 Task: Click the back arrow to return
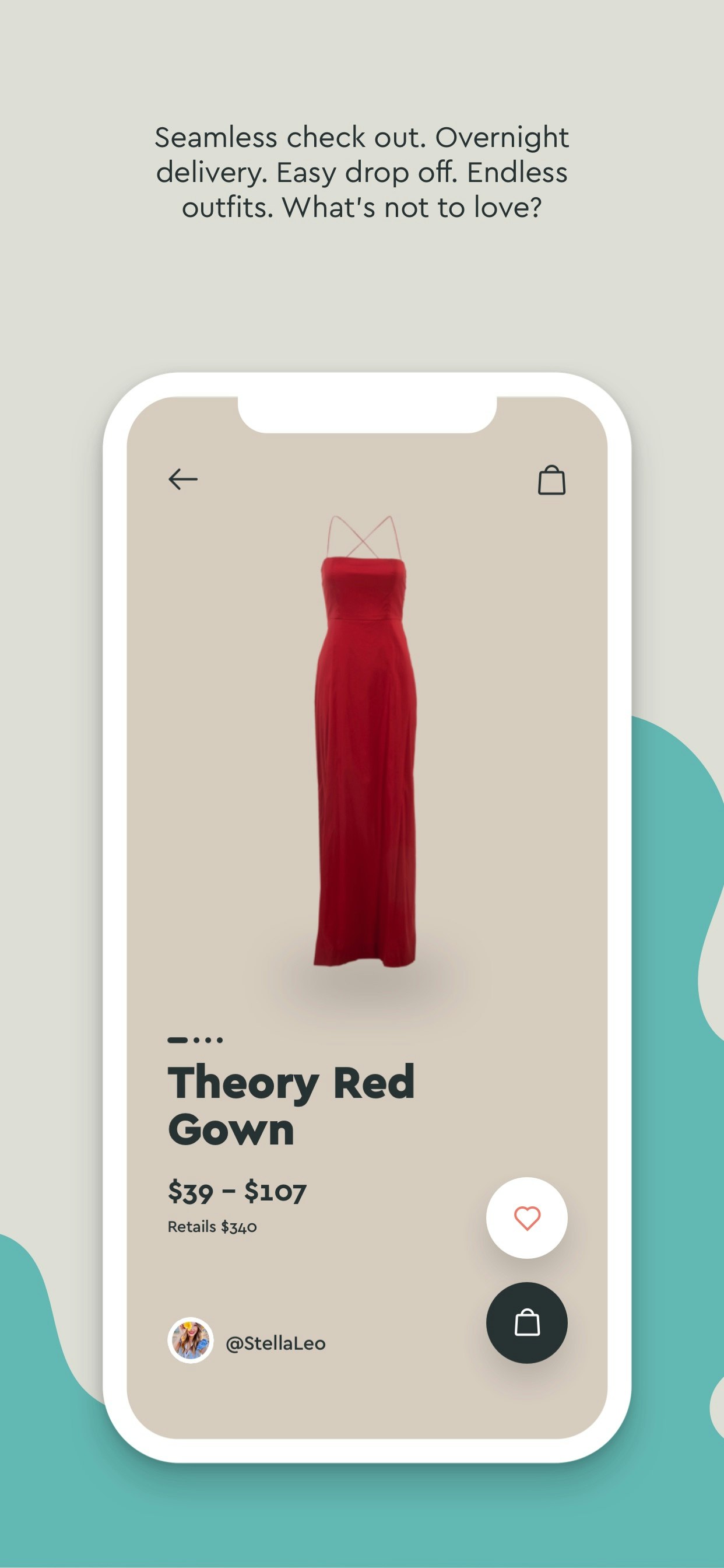(x=183, y=480)
